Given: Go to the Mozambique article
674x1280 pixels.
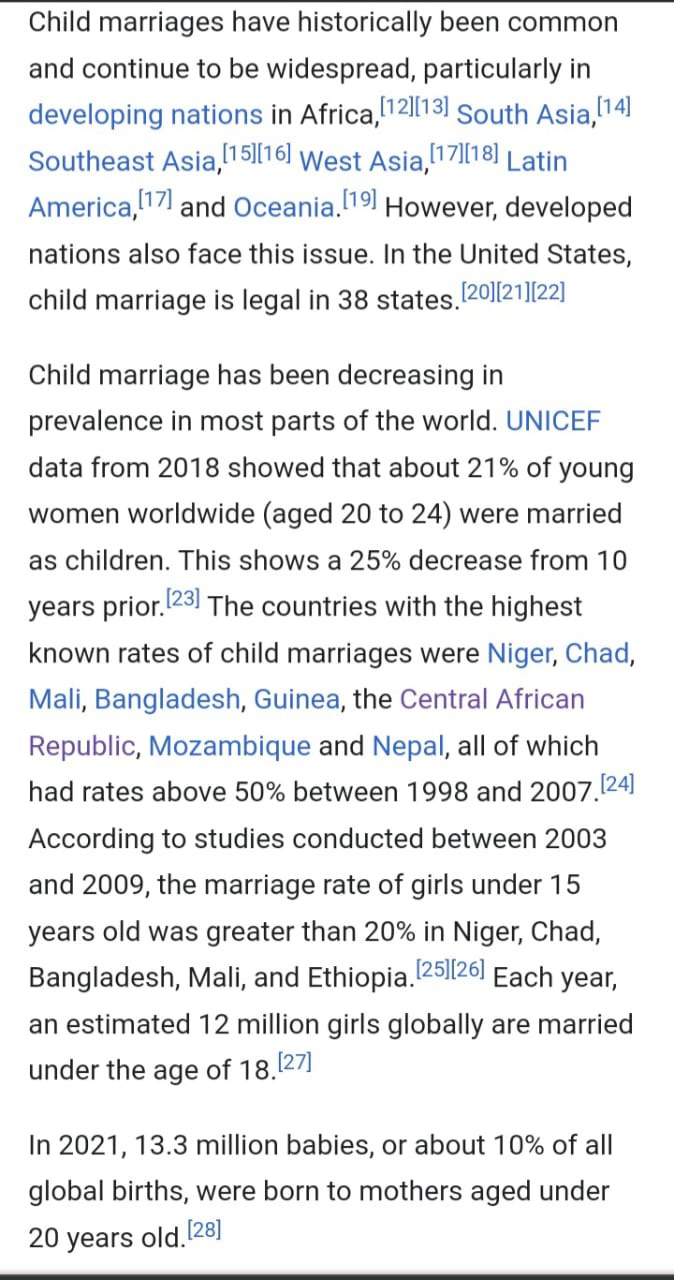Looking at the screenshot, I should pos(229,747).
